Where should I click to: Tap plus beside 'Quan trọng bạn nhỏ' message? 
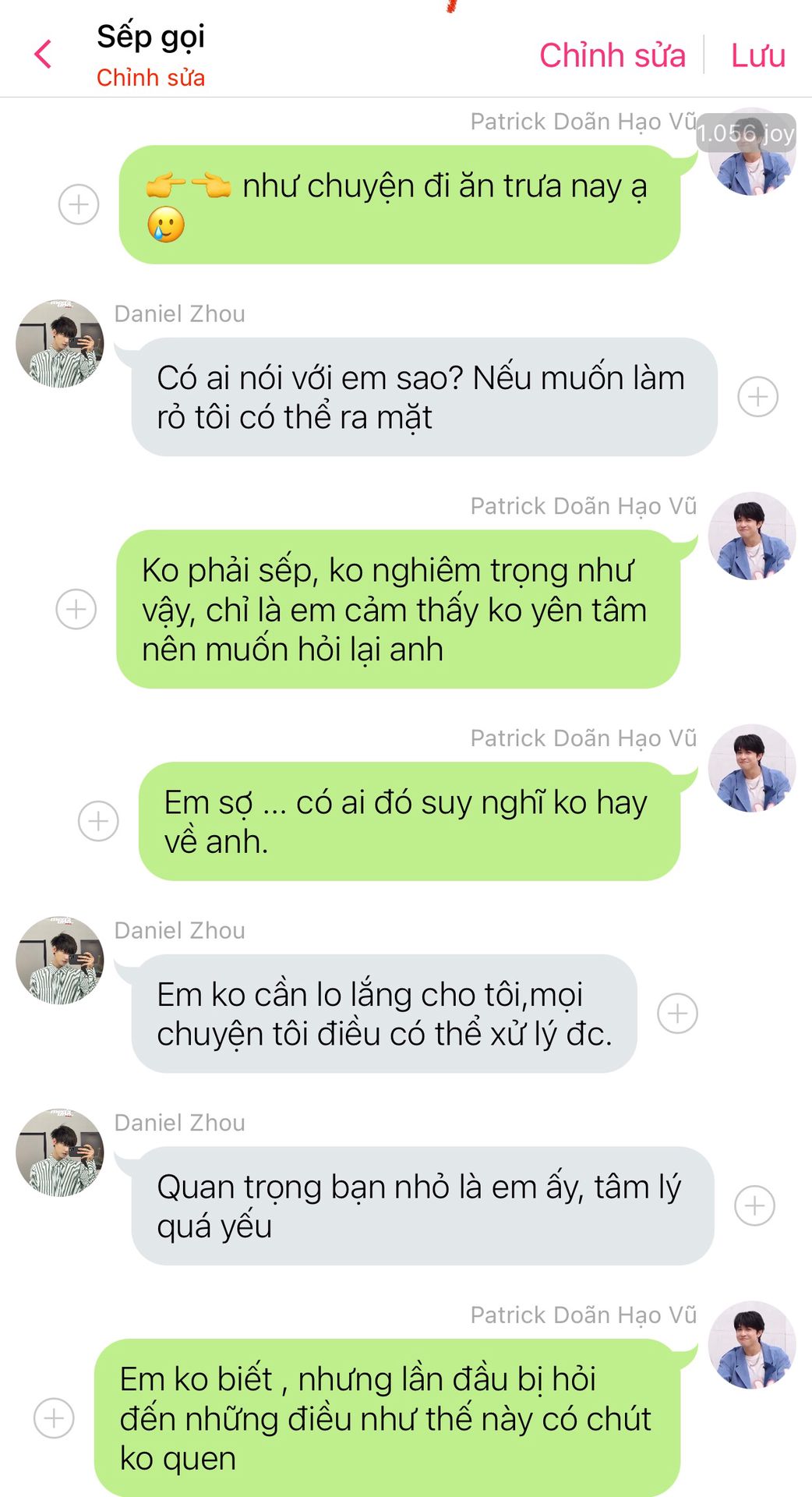point(754,1206)
